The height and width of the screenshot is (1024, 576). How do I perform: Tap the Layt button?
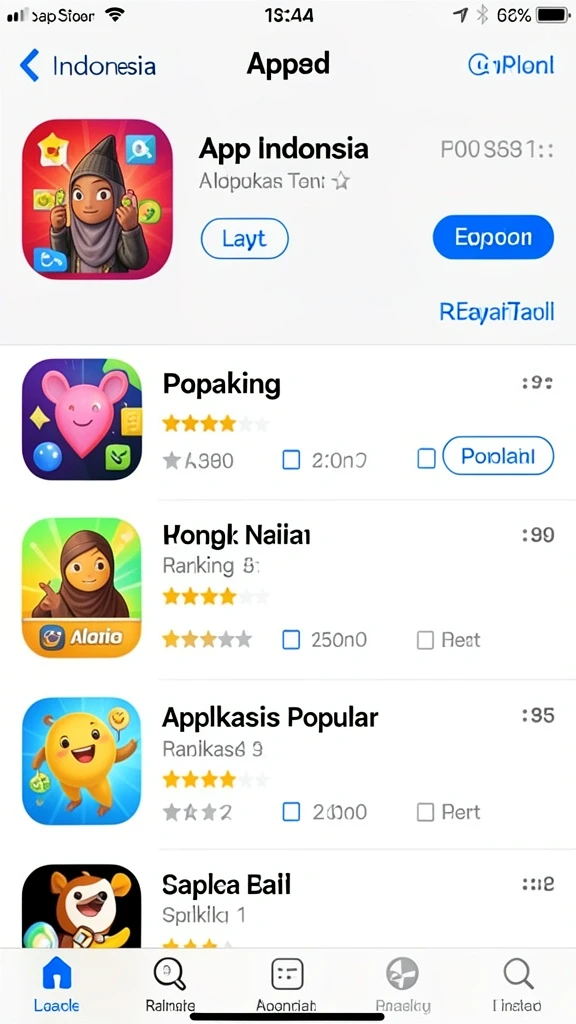point(244,238)
